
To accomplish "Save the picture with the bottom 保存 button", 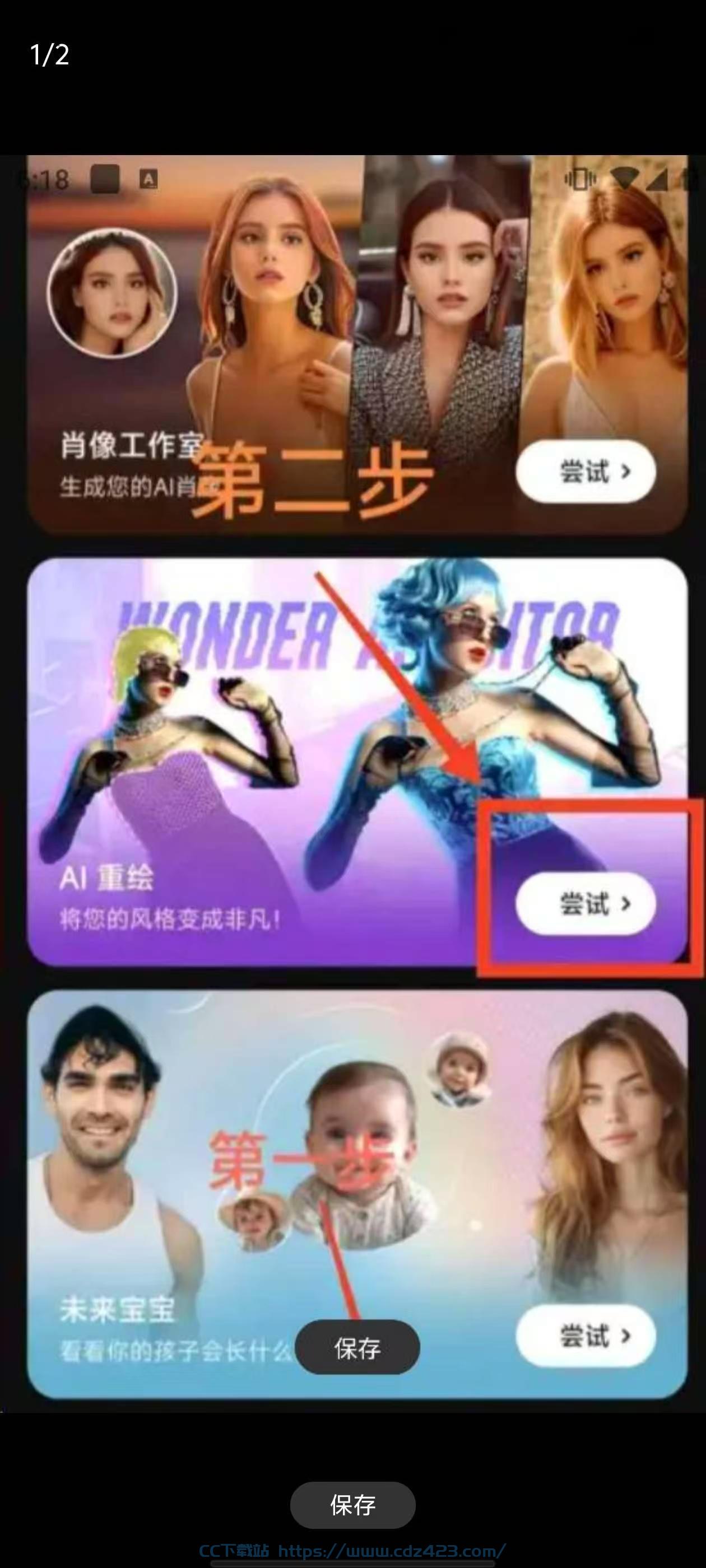I will (x=352, y=1505).
